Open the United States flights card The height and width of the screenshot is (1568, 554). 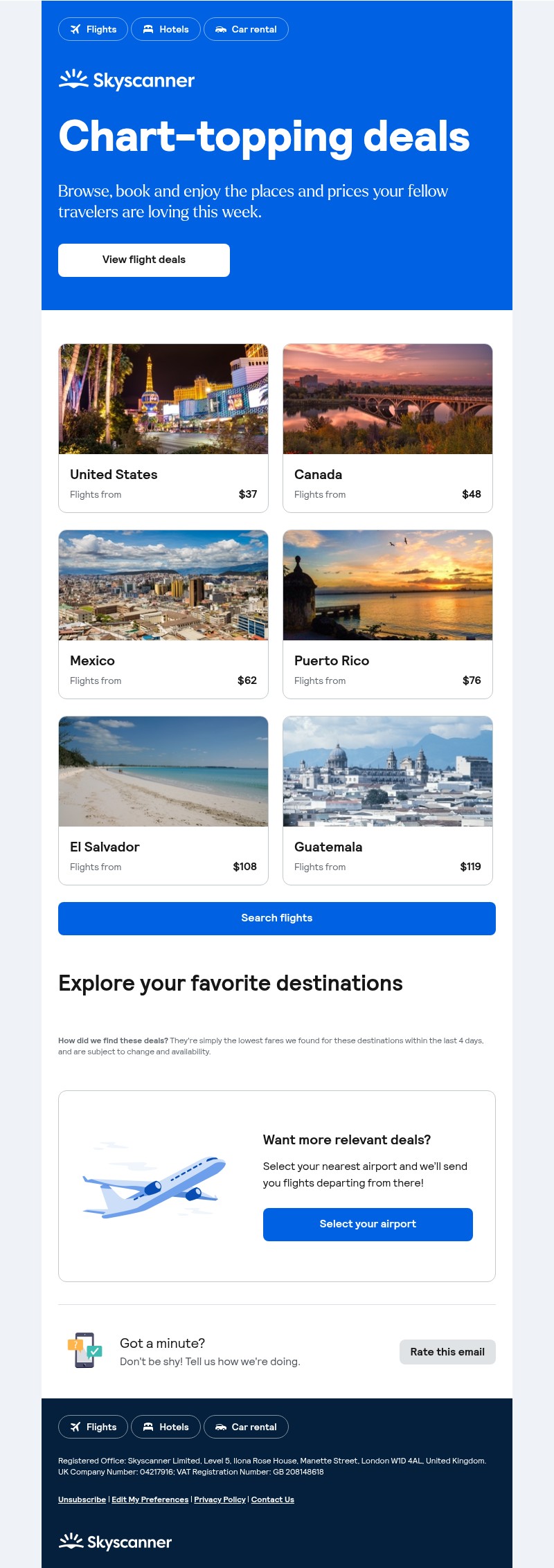click(x=163, y=428)
